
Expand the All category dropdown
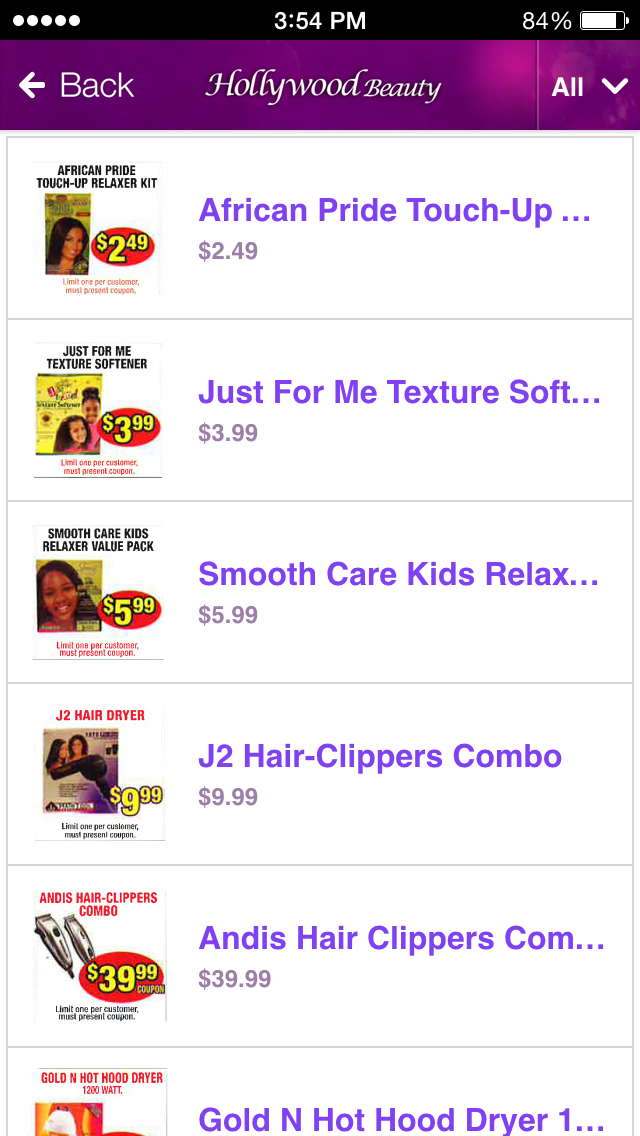[x=589, y=85]
